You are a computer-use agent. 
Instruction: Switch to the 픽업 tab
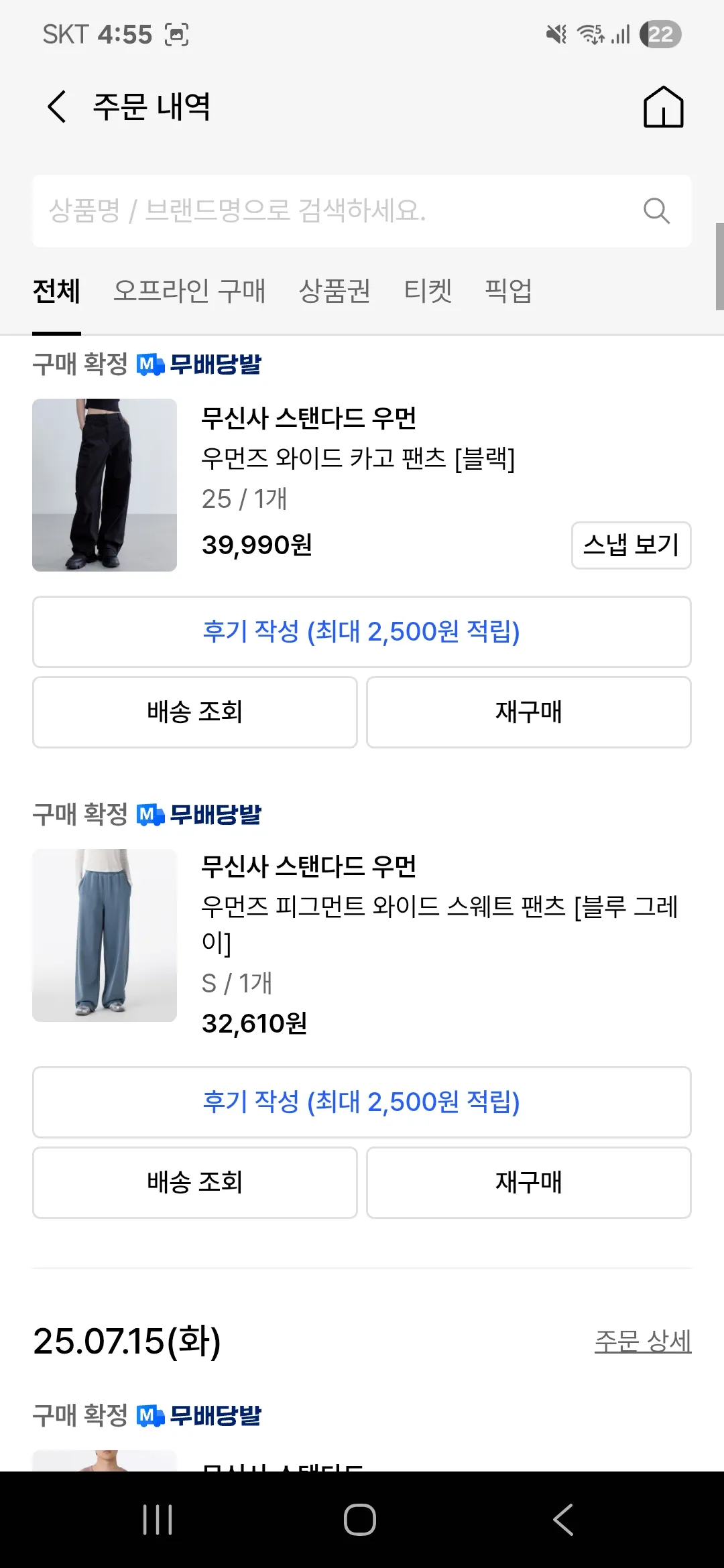pyautogui.click(x=508, y=291)
